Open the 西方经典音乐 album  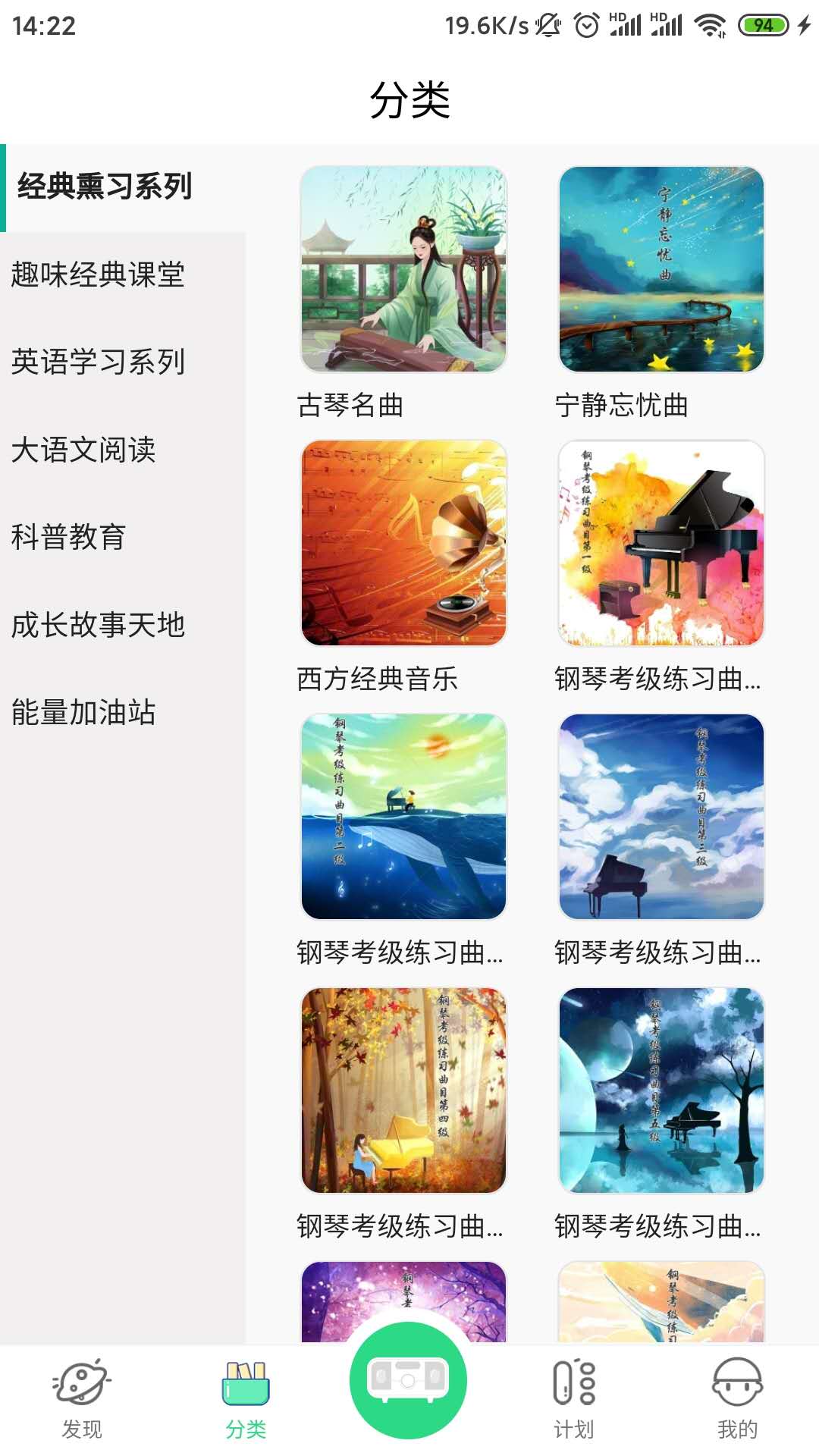click(x=403, y=543)
